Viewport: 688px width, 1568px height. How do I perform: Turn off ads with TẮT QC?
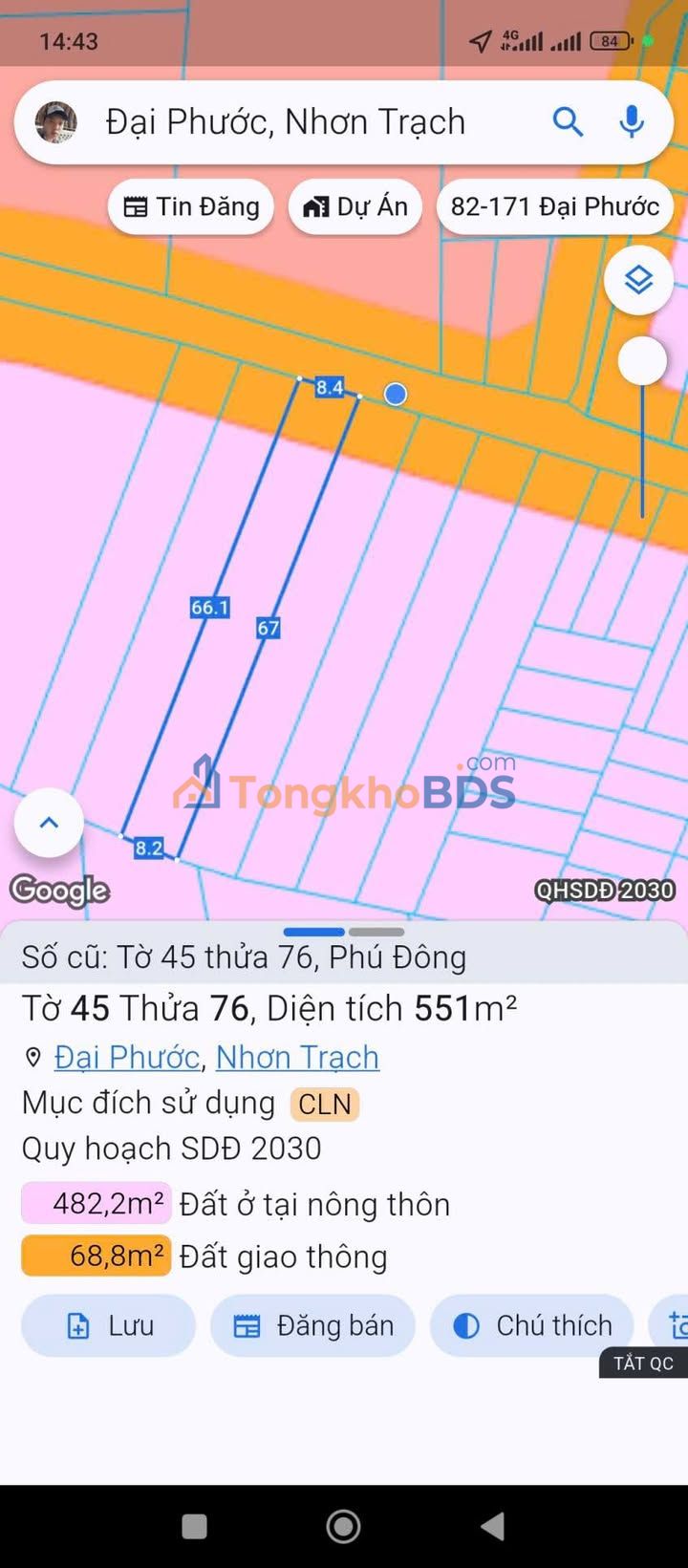click(643, 1364)
